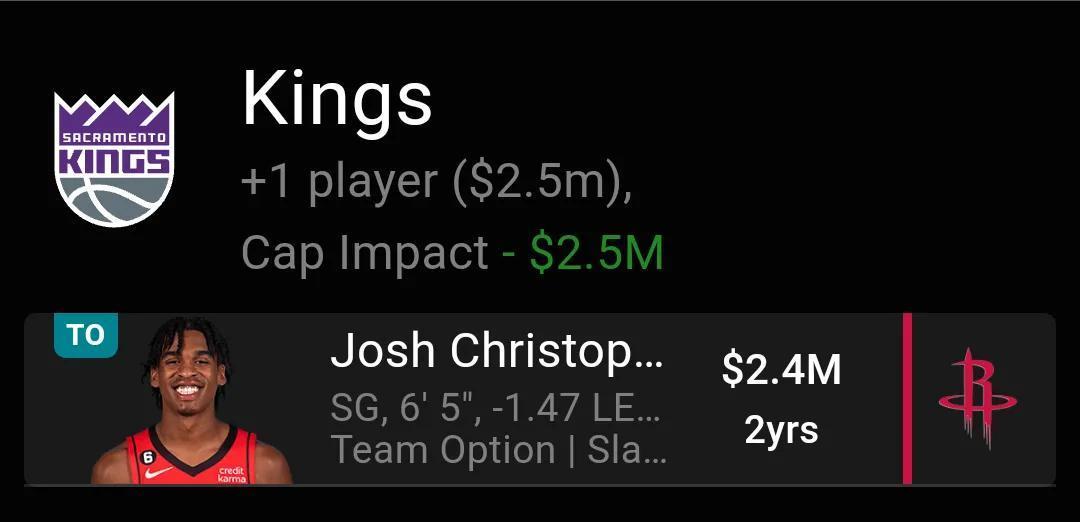Screen dimensions: 1080x522
Task: Open Josh Christopher's player card
Action: click(497, 399)
